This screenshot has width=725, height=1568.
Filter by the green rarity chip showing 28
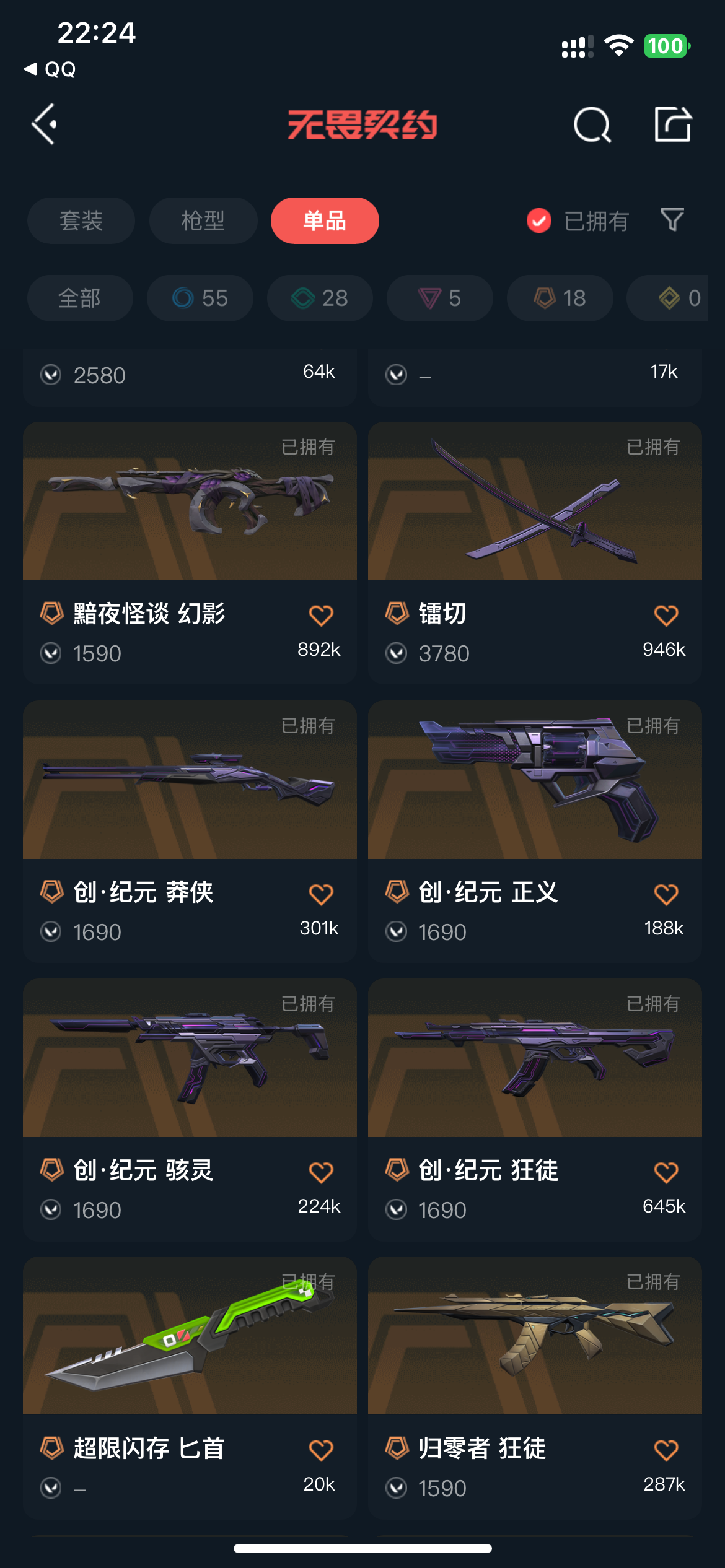pyautogui.click(x=320, y=298)
